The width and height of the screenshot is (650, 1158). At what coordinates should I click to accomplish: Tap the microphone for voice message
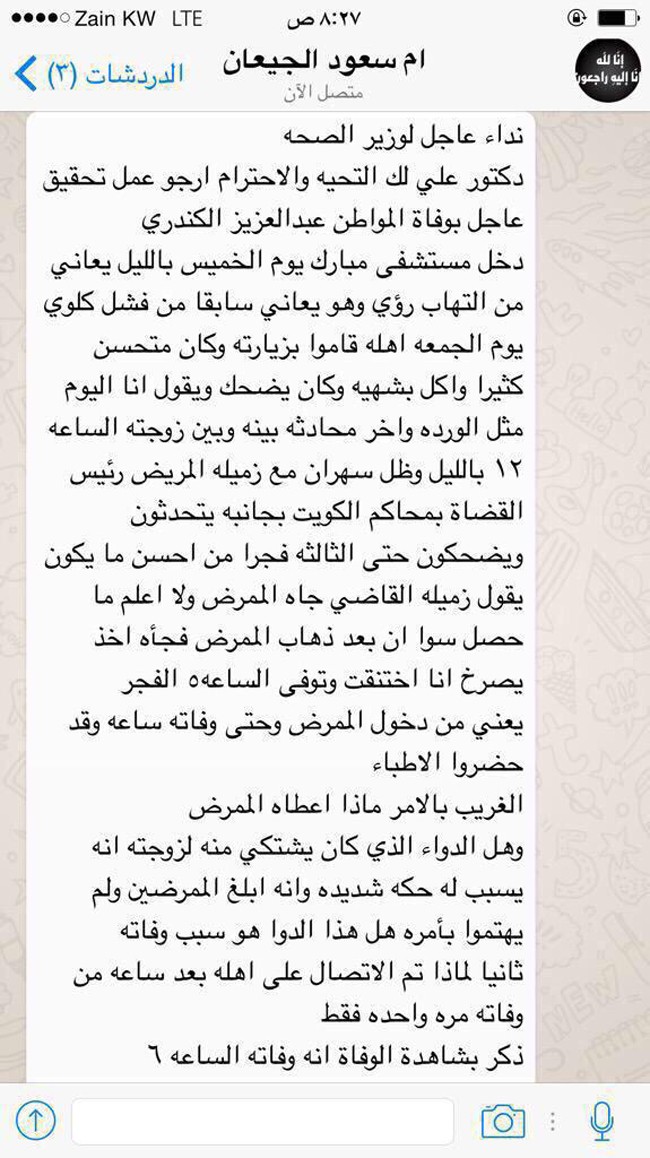pos(601,1121)
